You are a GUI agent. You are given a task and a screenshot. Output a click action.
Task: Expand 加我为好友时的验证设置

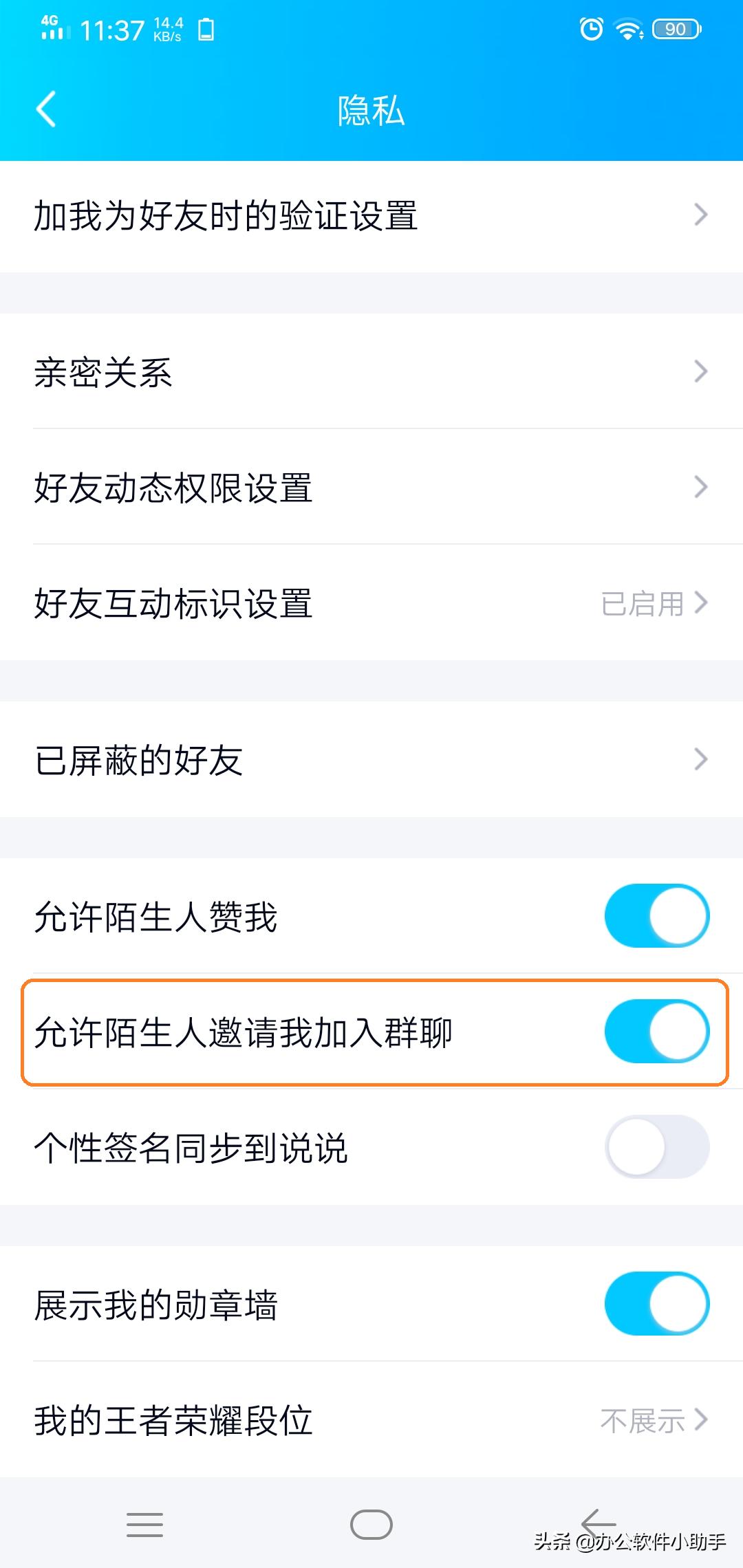(x=702, y=214)
